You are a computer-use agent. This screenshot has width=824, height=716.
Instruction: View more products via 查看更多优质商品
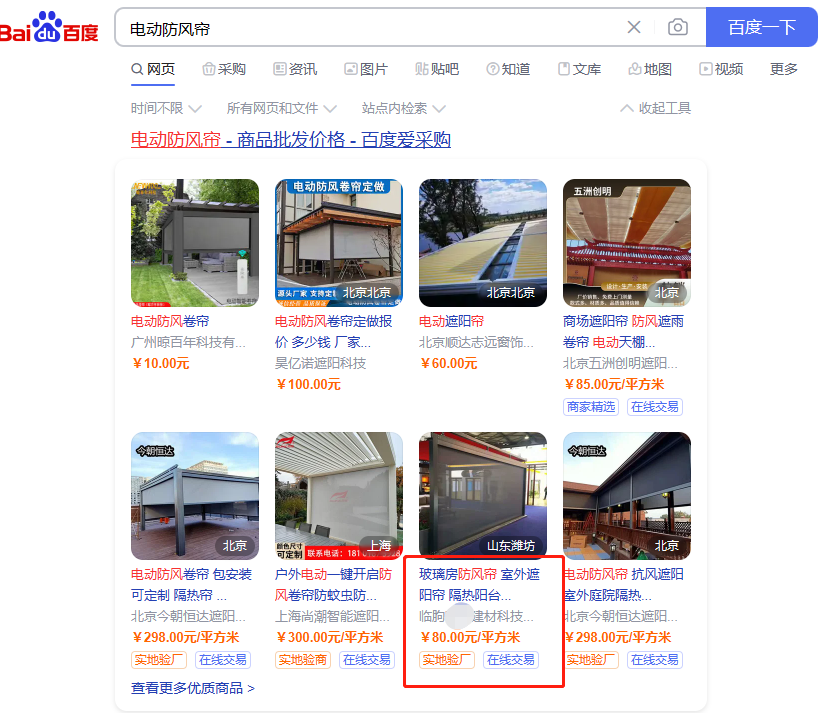(193, 688)
